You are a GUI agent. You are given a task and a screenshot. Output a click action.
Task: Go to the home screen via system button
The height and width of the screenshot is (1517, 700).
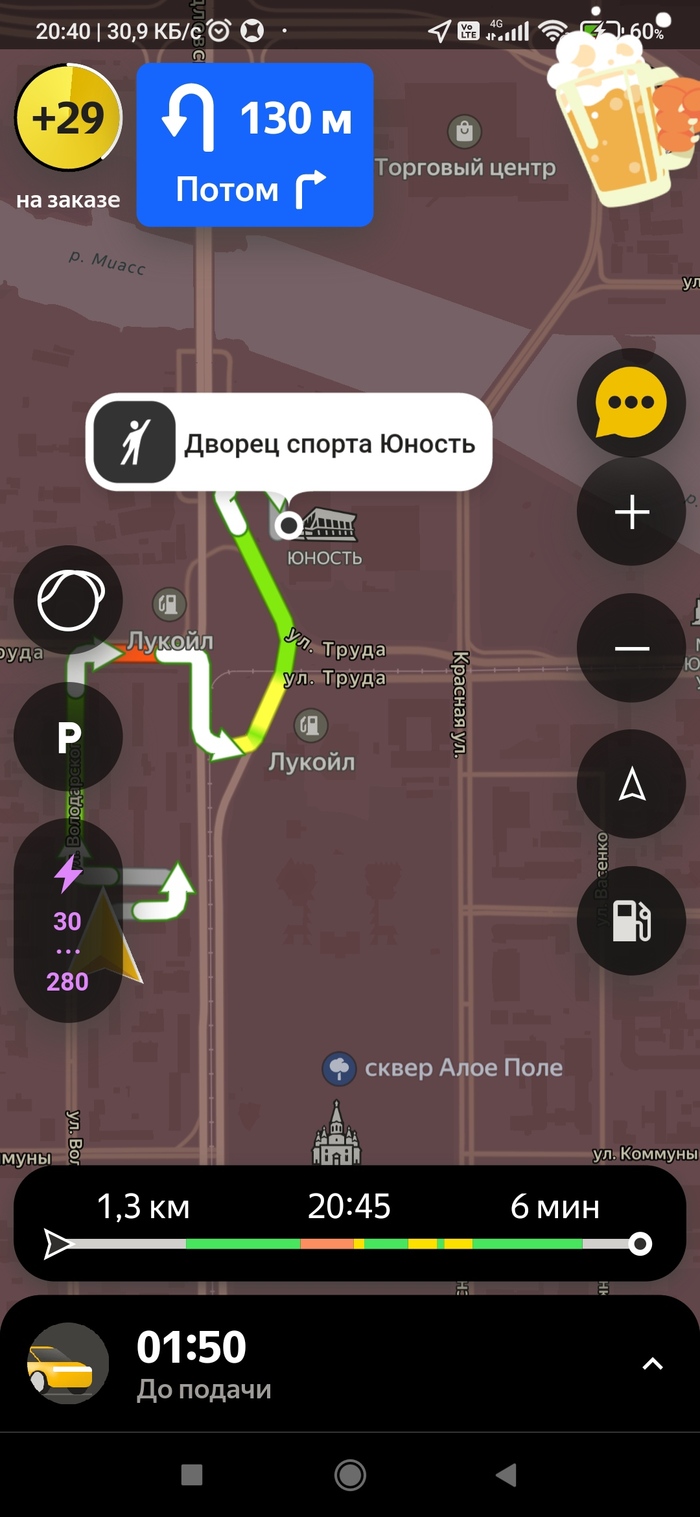coord(350,1474)
